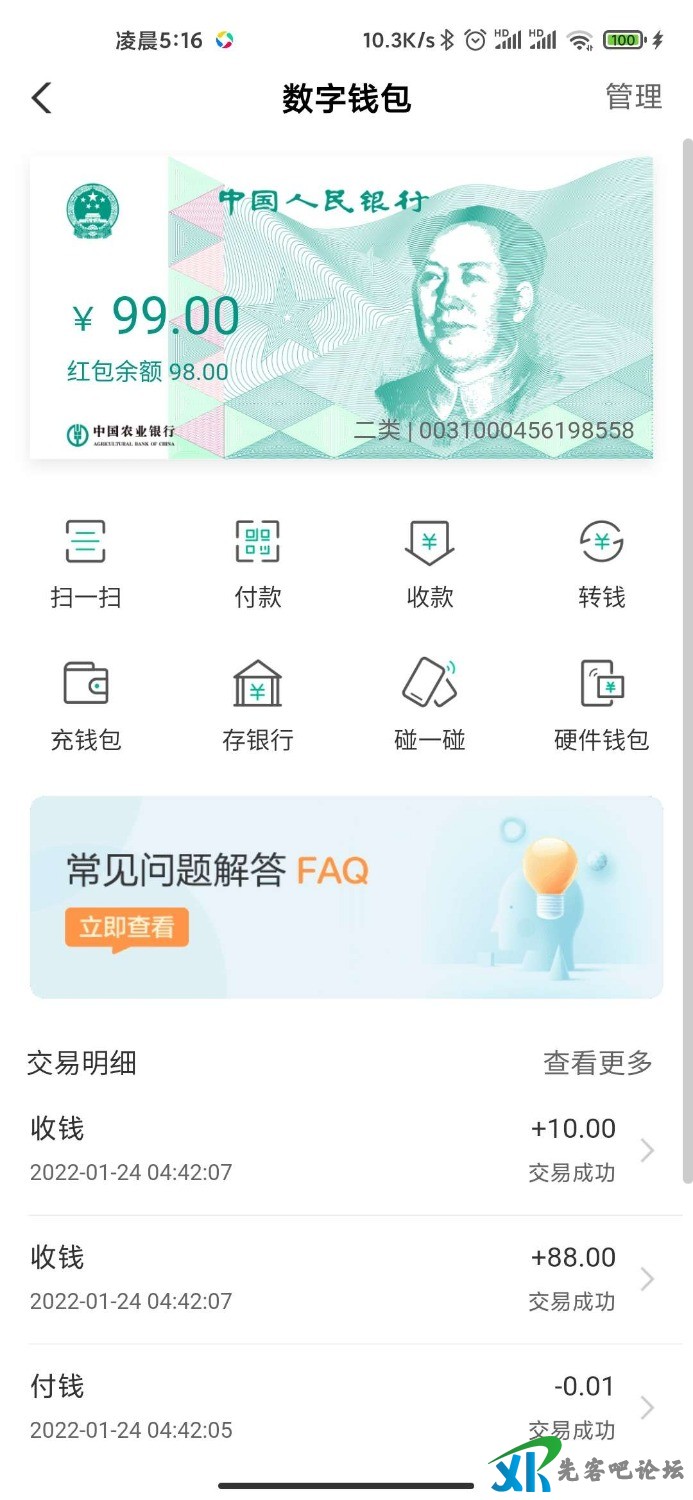Viewport: 693px width, 1500px height.
Task: Open the +10.00 收钱 transaction
Action: point(346,1150)
